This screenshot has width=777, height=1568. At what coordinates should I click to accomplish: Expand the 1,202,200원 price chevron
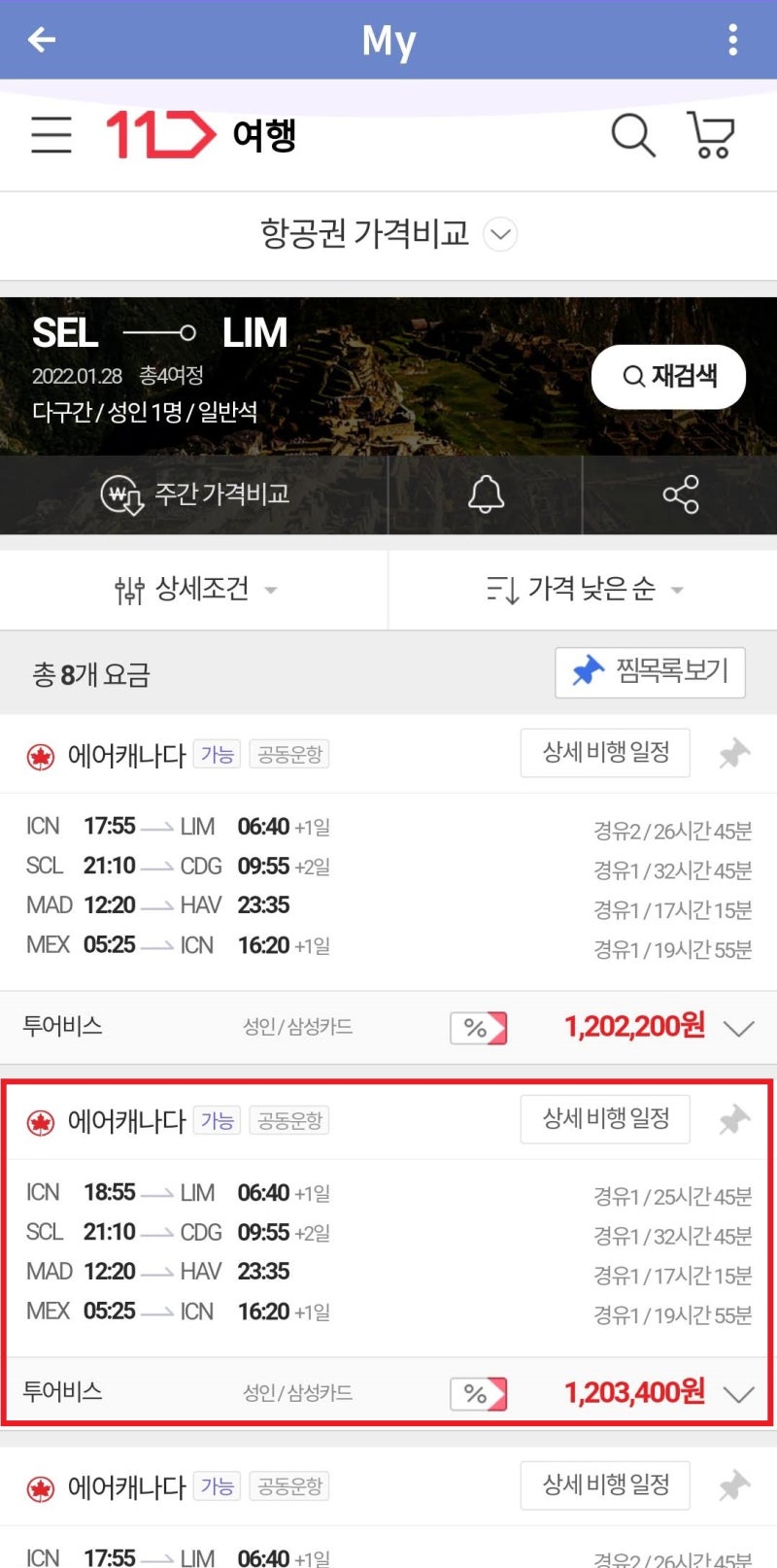739,1028
